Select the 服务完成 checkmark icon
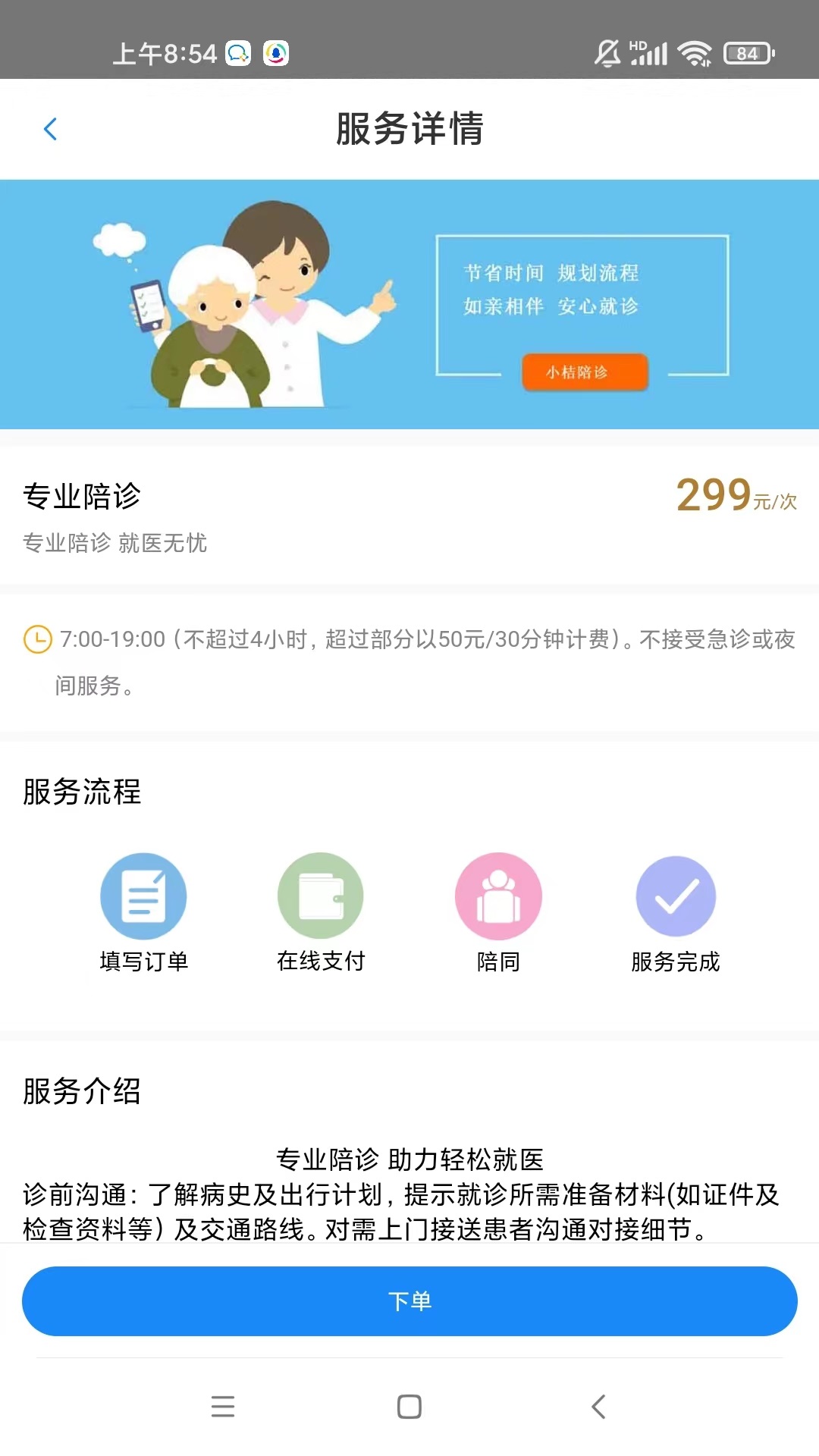The image size is (819, 1456). (676, 896)
